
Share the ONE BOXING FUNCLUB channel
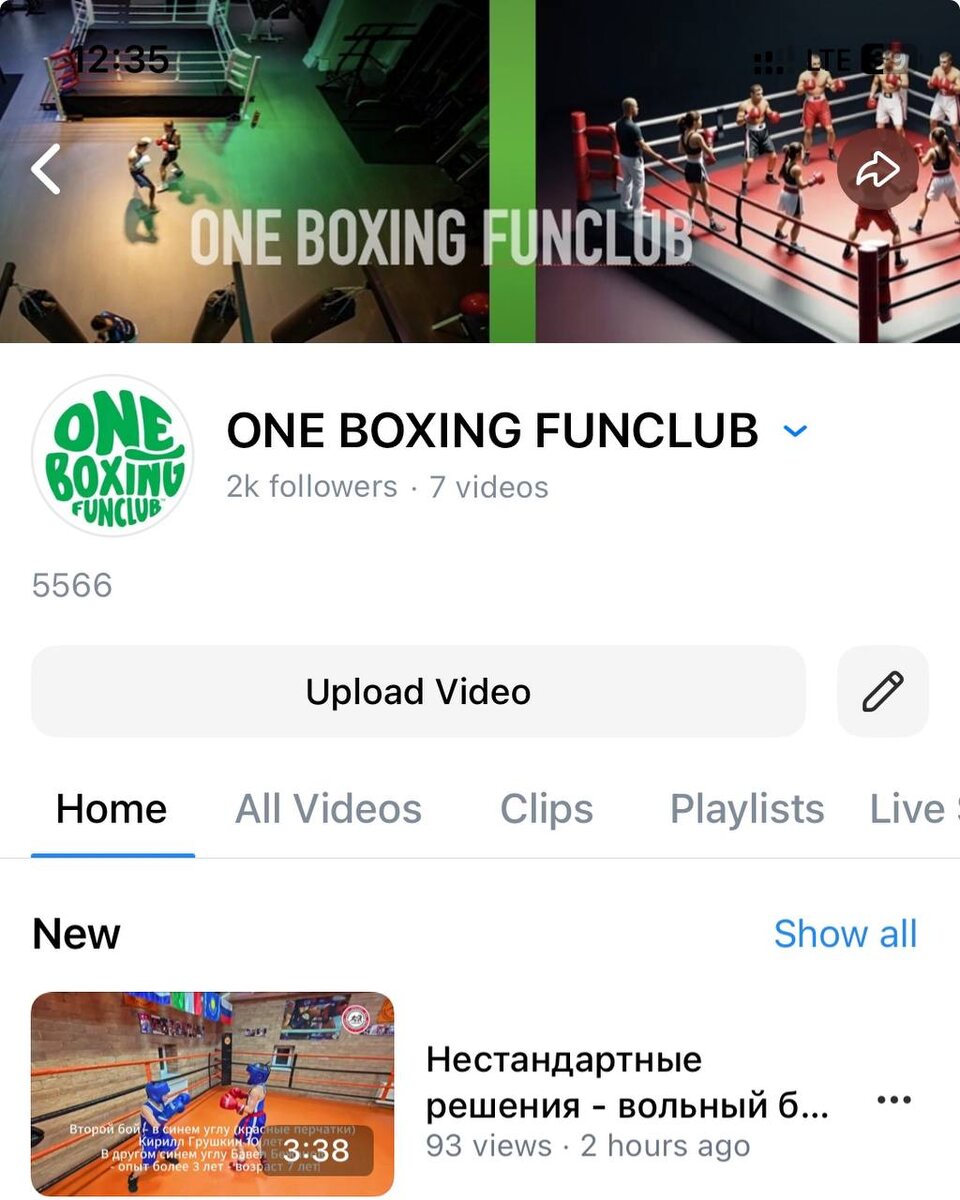click(x=877, y=171)
